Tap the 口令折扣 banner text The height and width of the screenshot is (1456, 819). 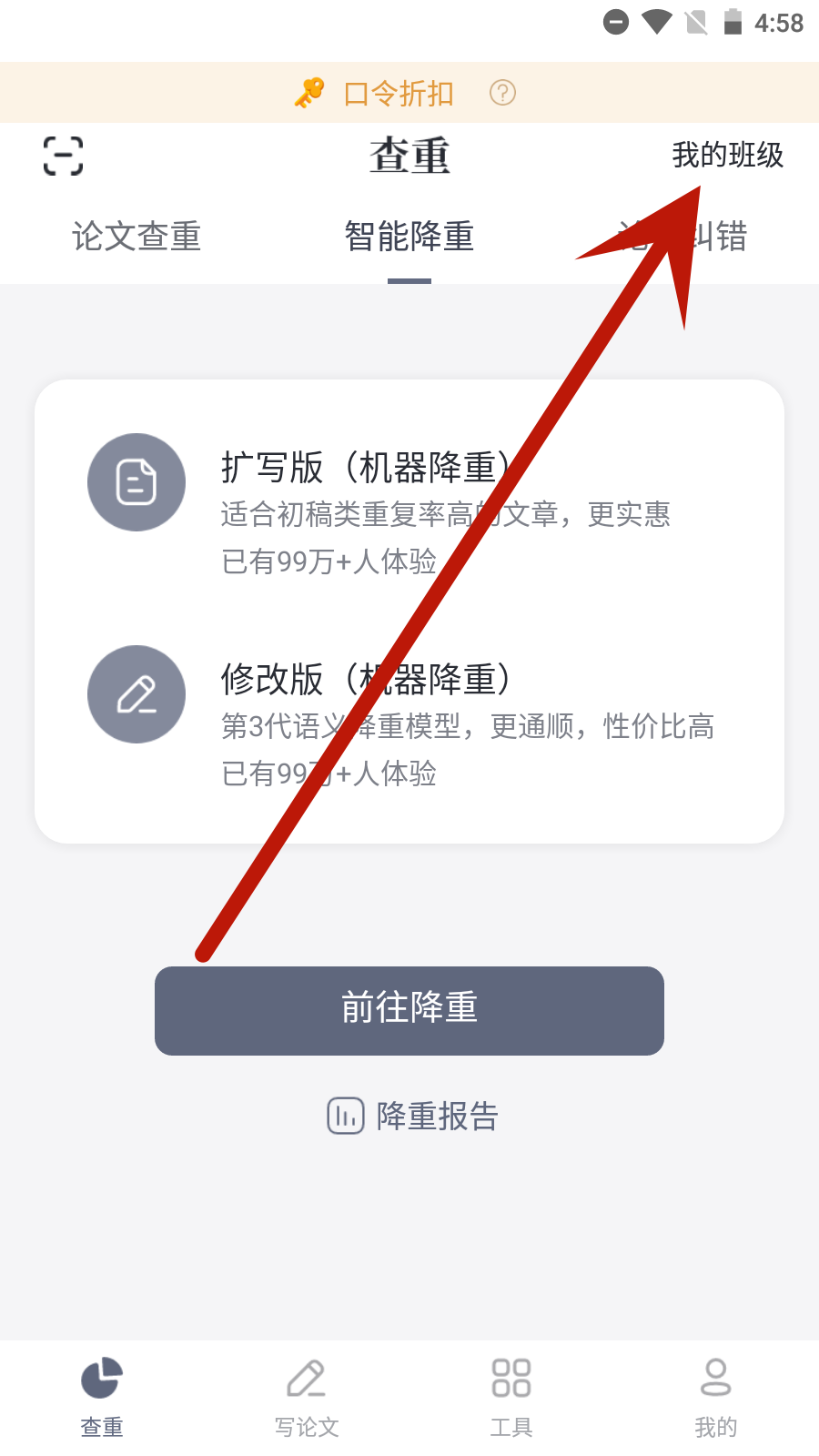pos(398,92)
